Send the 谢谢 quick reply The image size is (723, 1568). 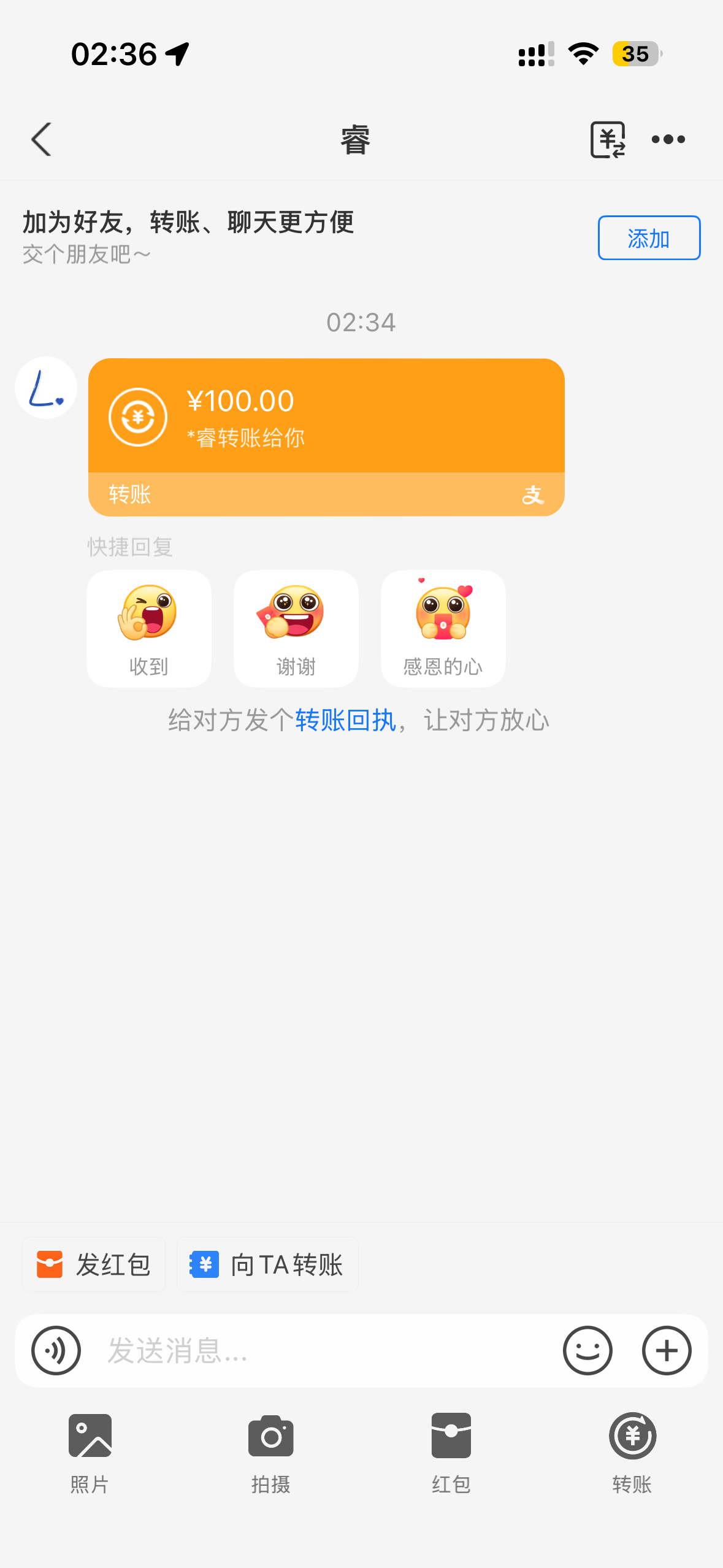click(295, 628)
